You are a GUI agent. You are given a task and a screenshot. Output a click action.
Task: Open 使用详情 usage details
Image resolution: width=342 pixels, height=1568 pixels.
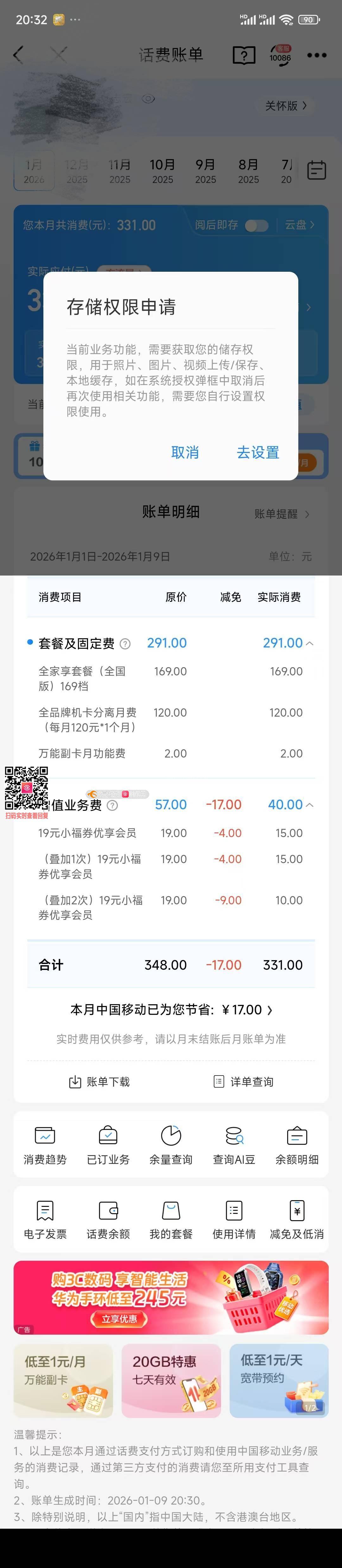tap(234, 1220)
